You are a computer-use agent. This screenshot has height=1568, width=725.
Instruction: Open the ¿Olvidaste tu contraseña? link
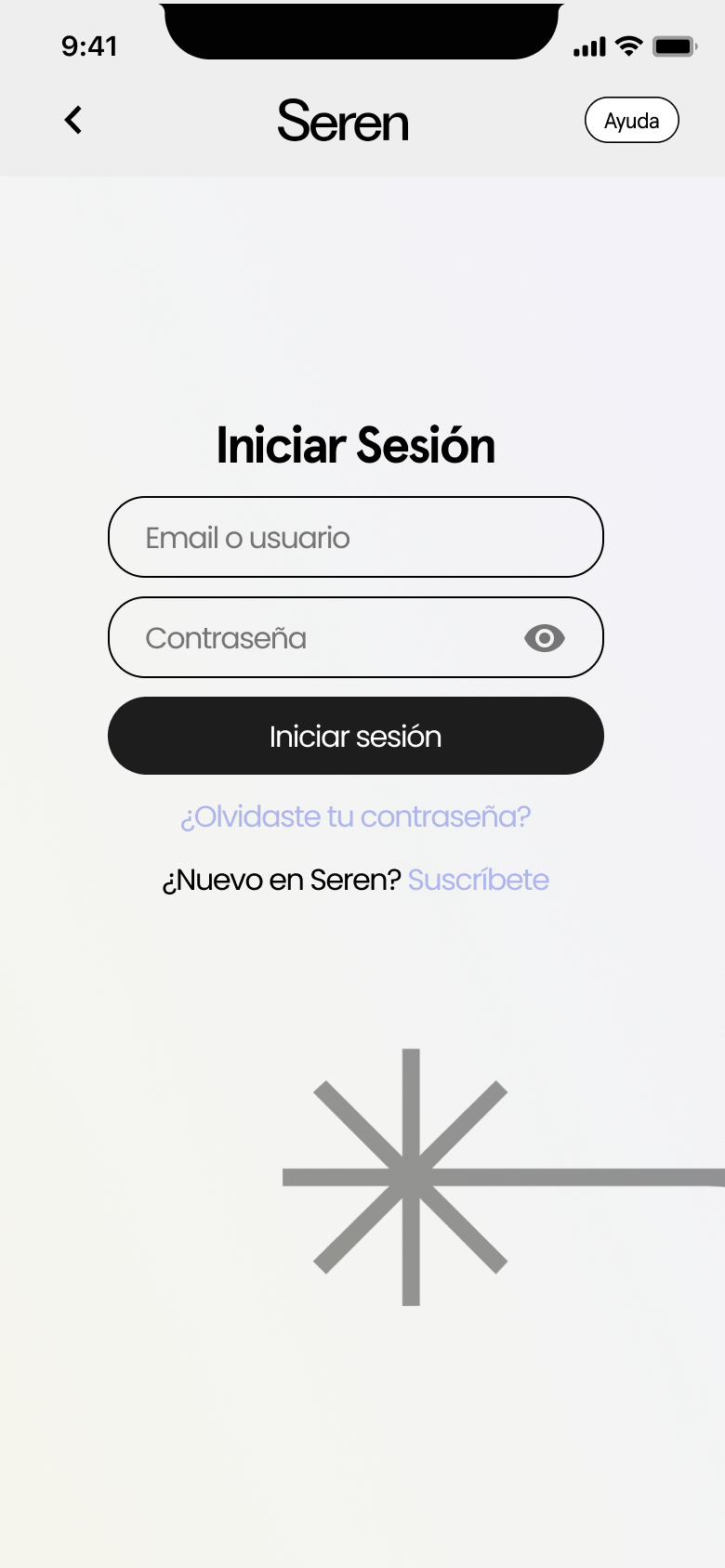(x=355, y=817)
